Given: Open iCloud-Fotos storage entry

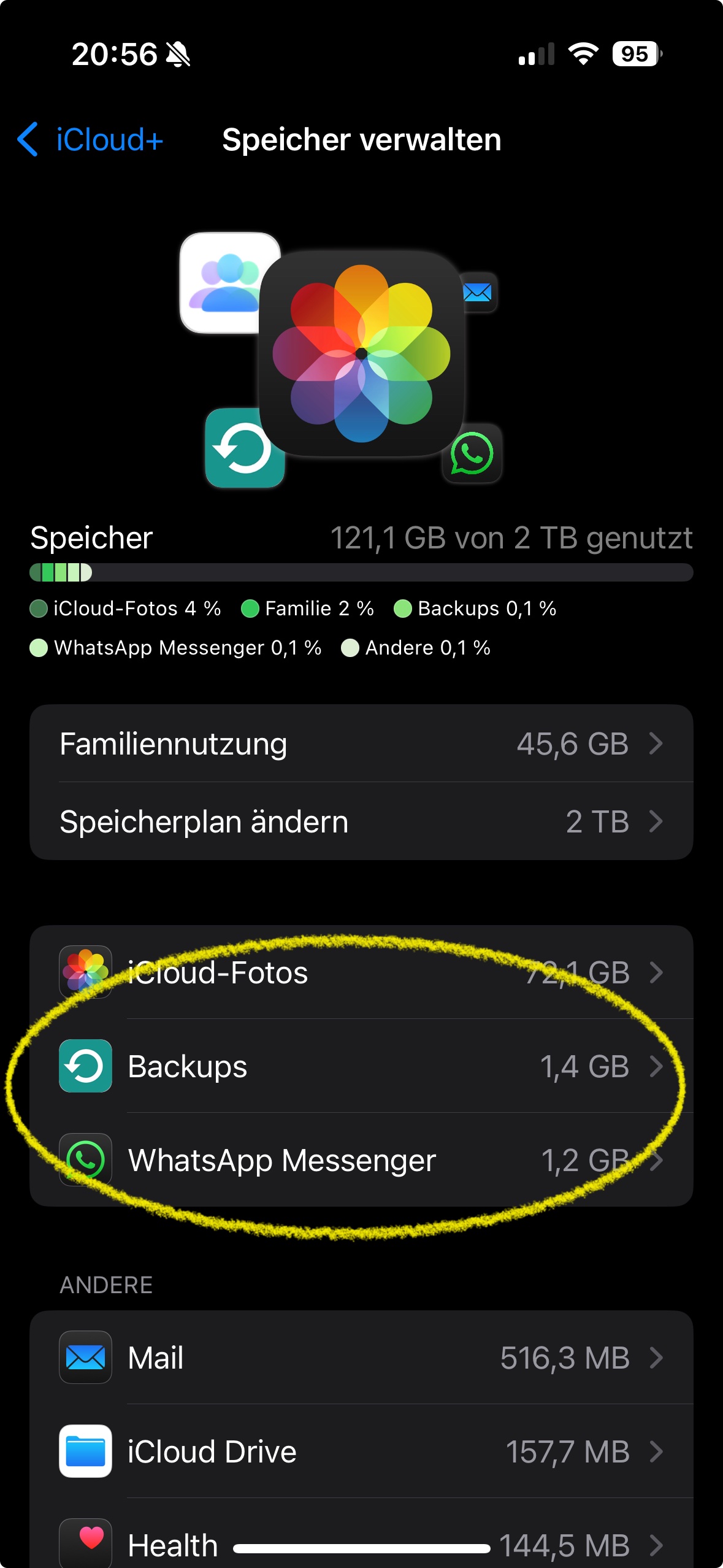Looking at the screenshot, I should click(361, 973).
